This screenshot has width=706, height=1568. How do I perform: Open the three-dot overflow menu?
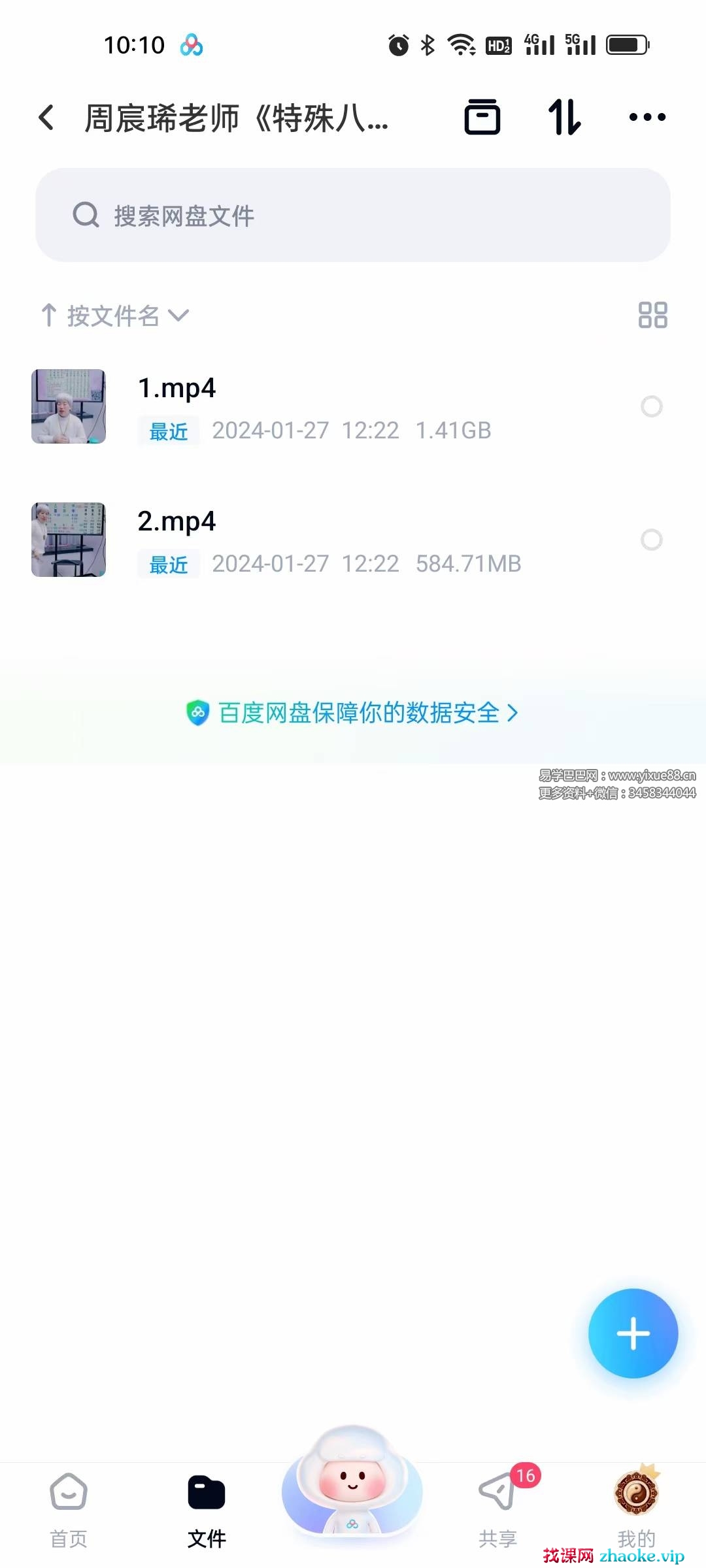coord(647,118)
